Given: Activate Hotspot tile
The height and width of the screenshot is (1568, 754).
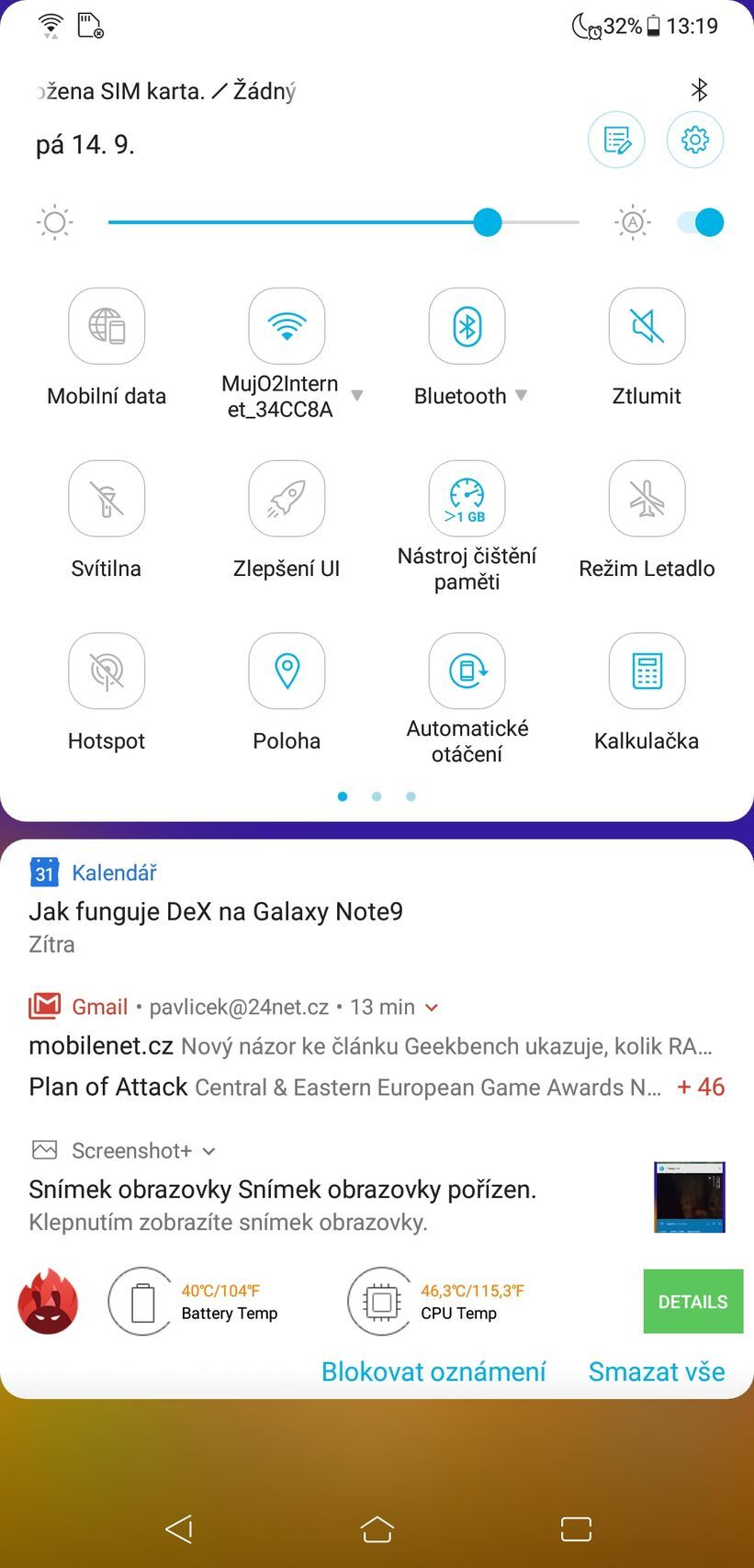Looking at the screenshot, I should coord(107,671).
